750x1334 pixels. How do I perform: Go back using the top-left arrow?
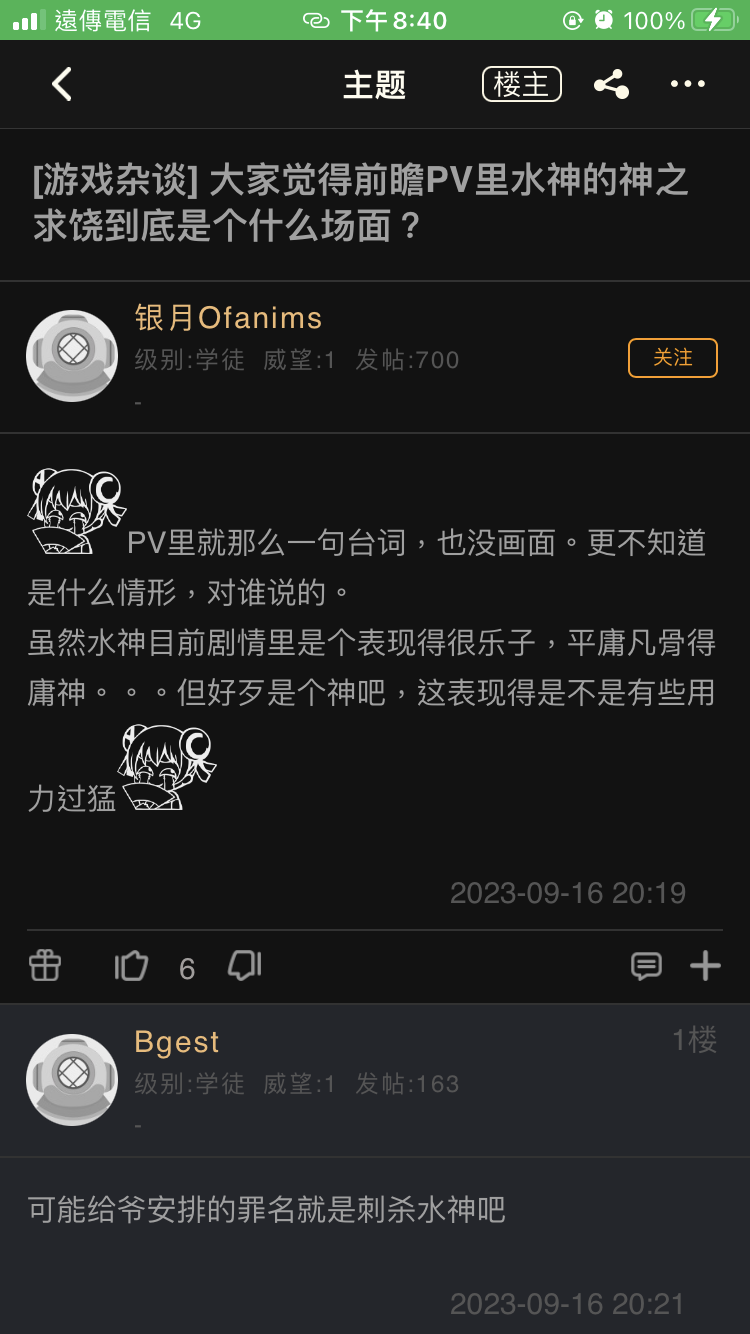pos(62,85)
